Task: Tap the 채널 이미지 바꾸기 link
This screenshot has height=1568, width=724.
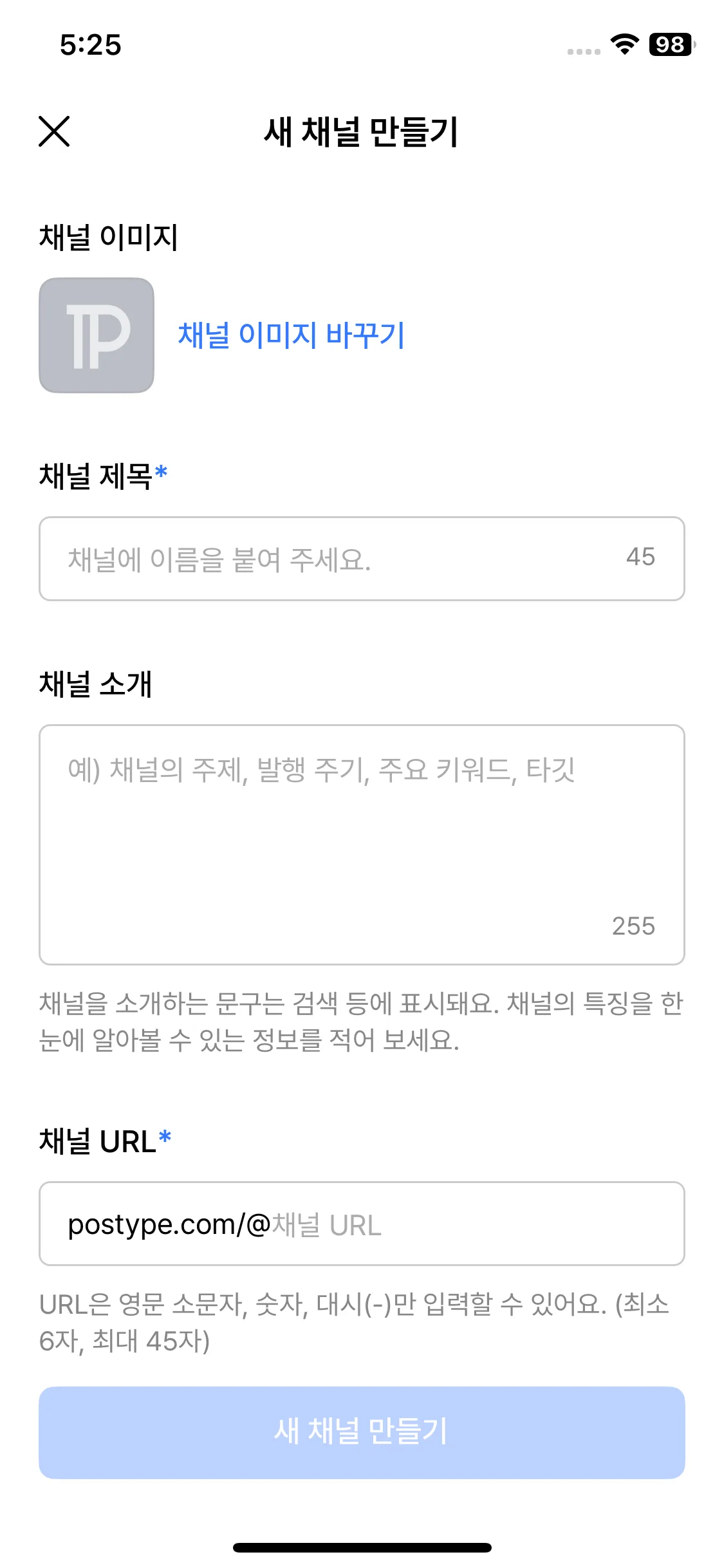Action: (291, 335)
